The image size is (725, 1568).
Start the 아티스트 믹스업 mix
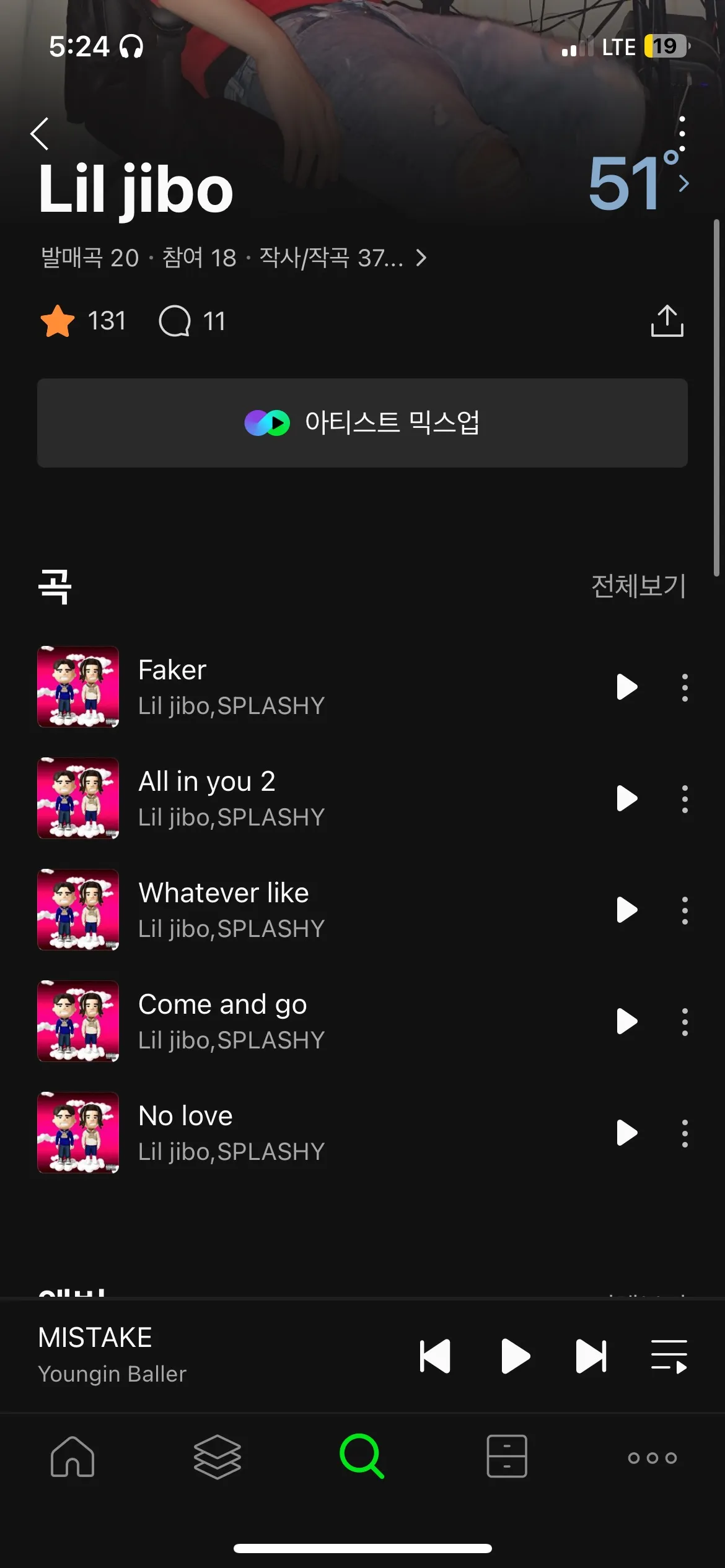[x=362, y=422]
